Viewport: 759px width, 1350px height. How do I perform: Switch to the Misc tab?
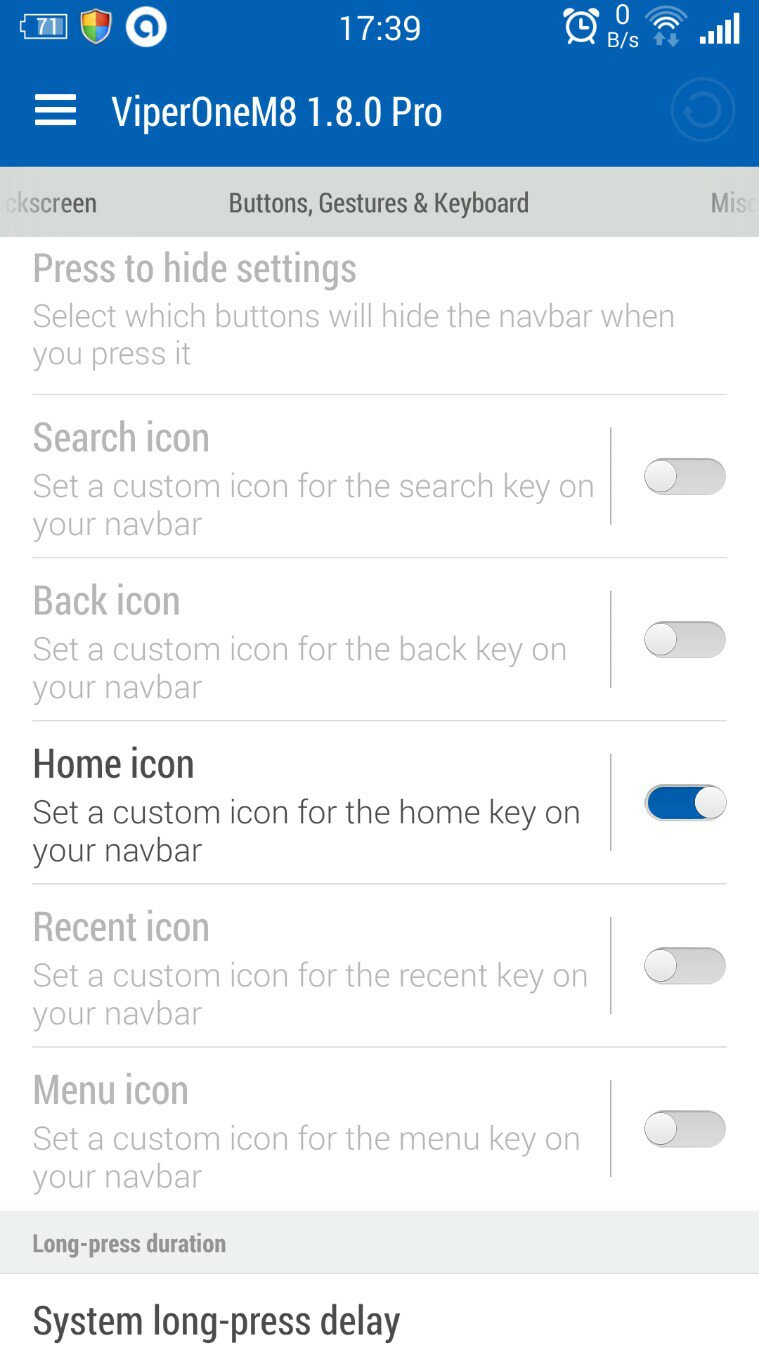click(x=734, y=203)
